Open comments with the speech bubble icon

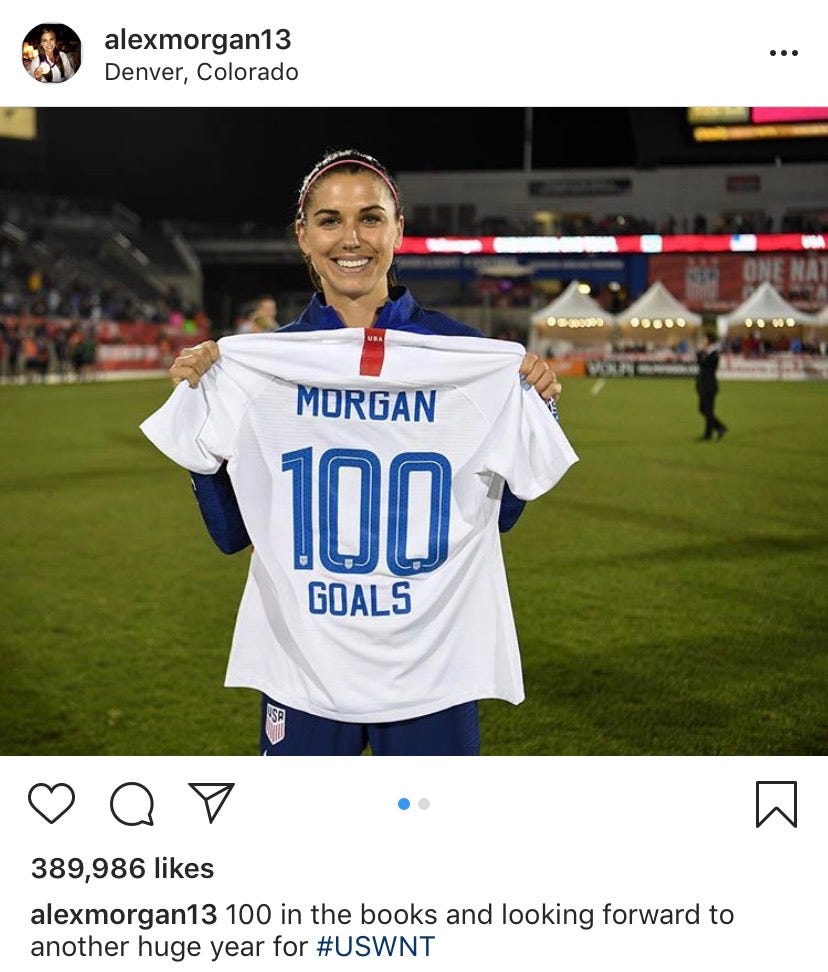tap(131, 803)
